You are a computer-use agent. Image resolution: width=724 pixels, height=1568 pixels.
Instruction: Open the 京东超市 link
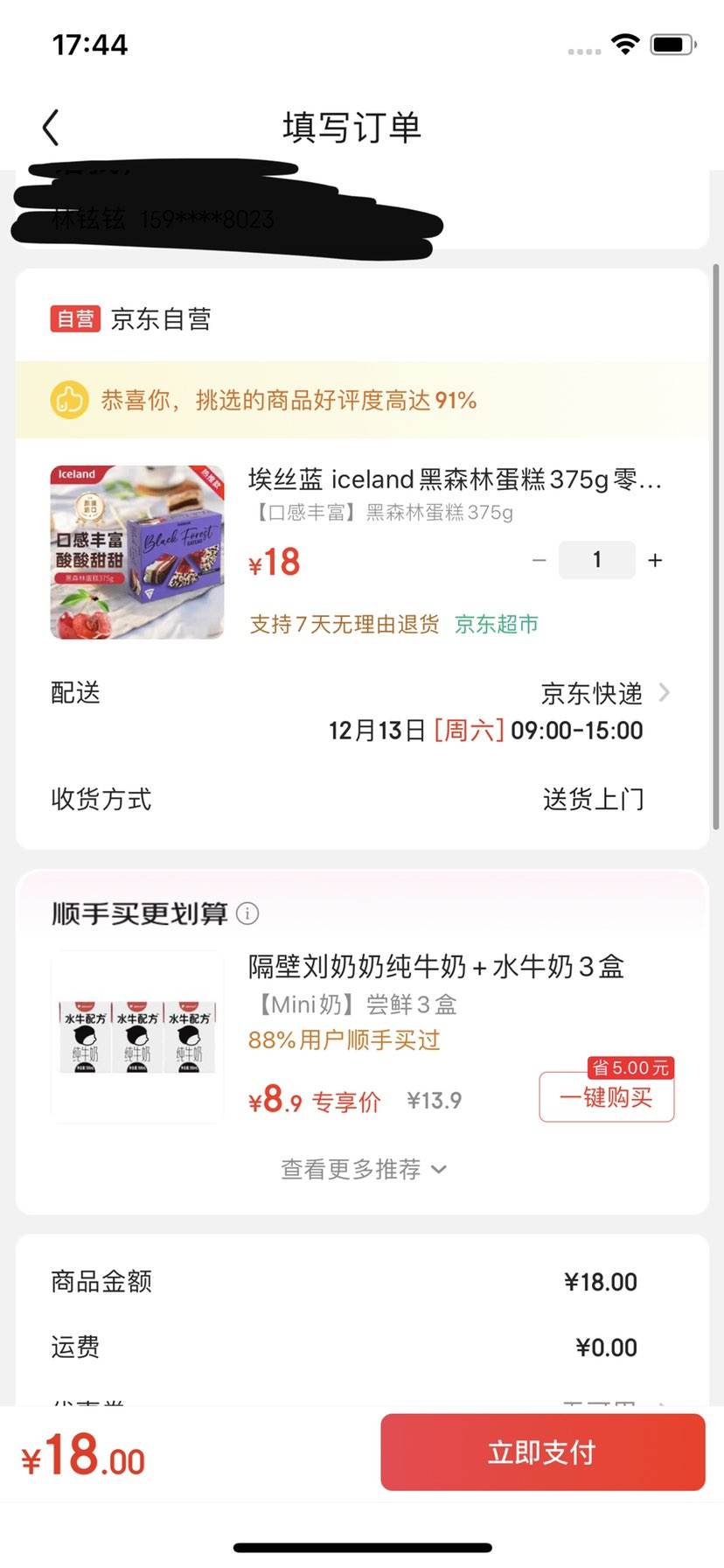[x=496, y=624]
